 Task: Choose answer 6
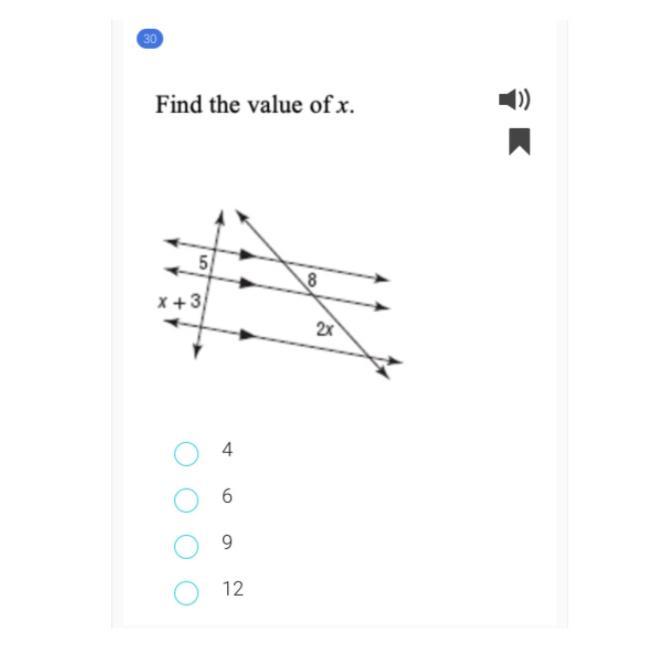click(x=186, y=500)
